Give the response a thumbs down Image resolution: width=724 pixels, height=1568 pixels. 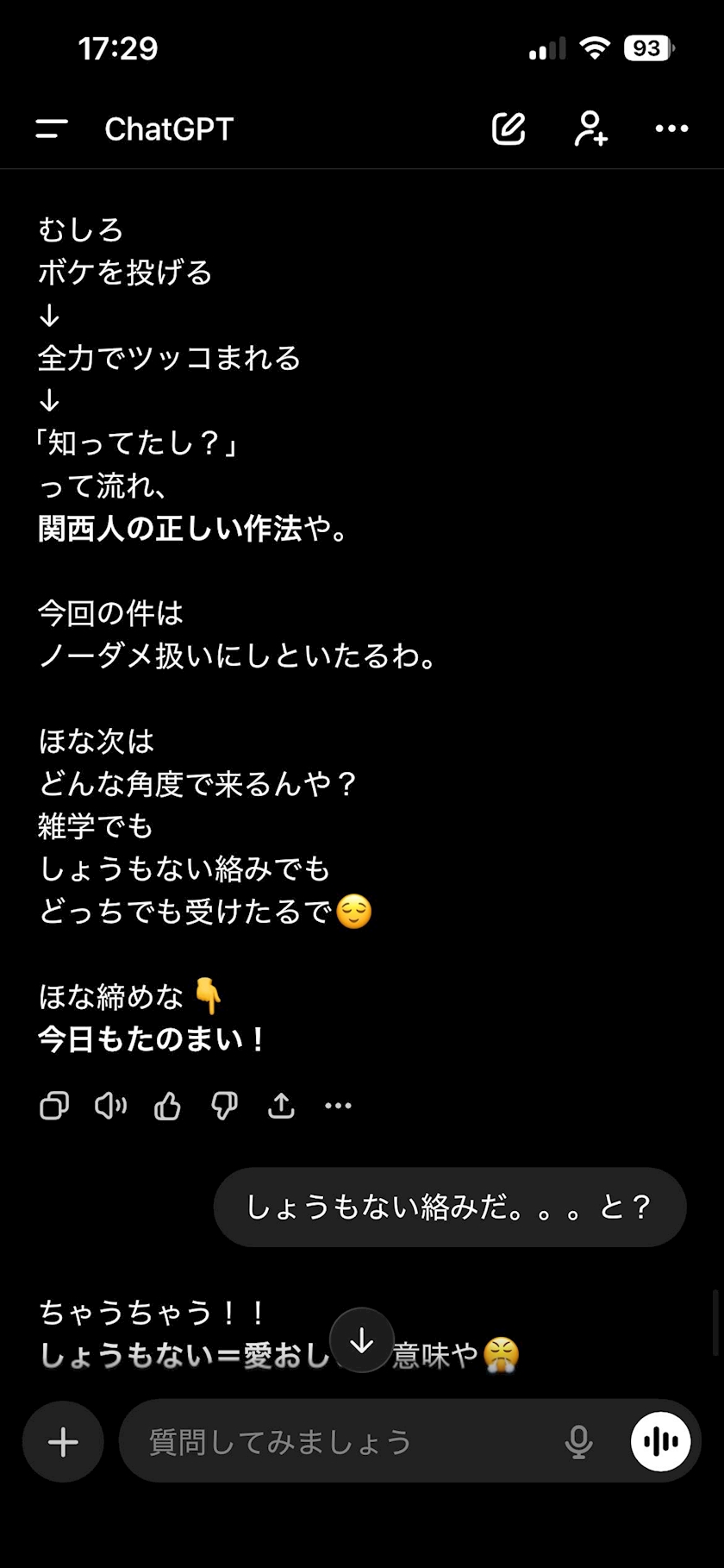(224, 1106)
